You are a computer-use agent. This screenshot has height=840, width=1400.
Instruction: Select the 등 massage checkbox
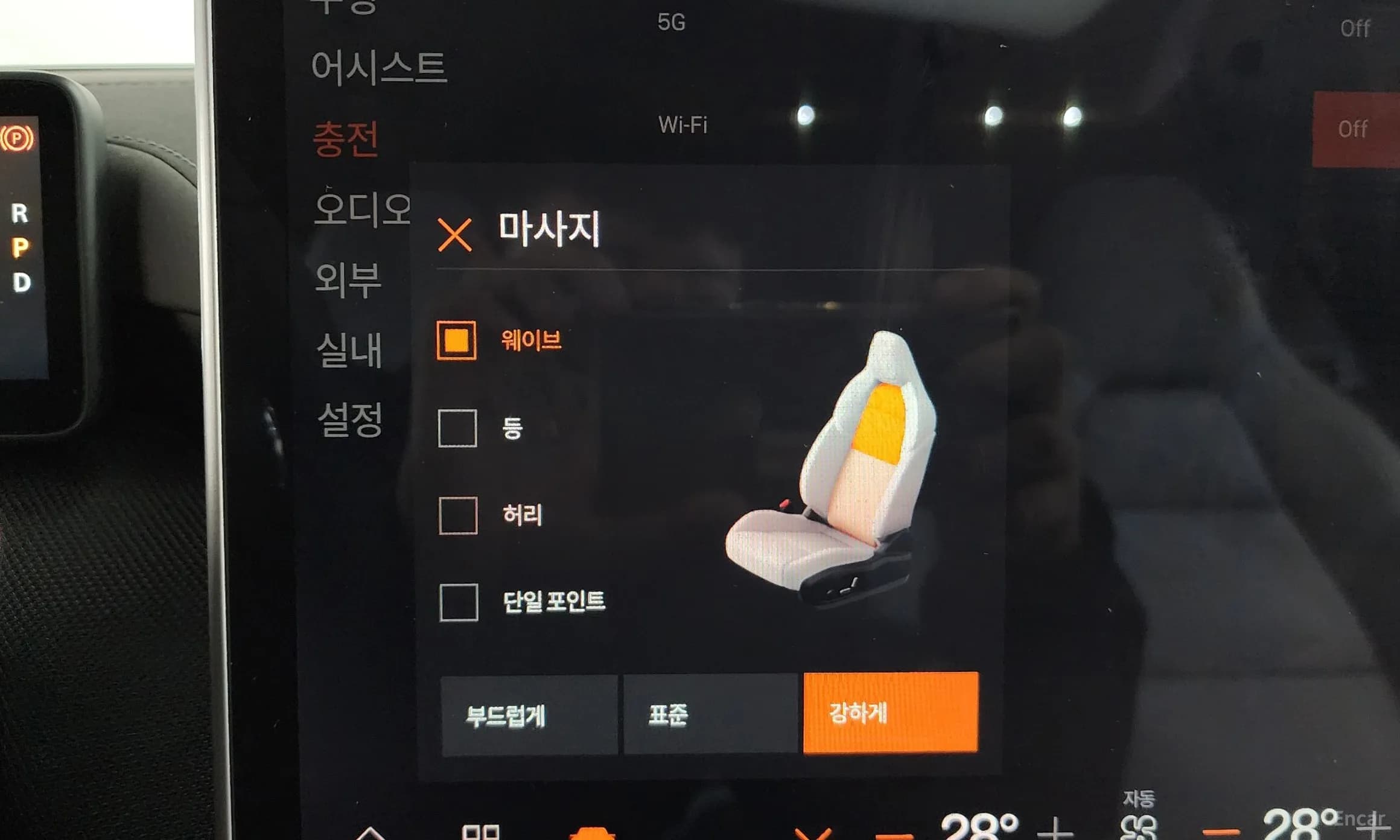click(457, 428)
